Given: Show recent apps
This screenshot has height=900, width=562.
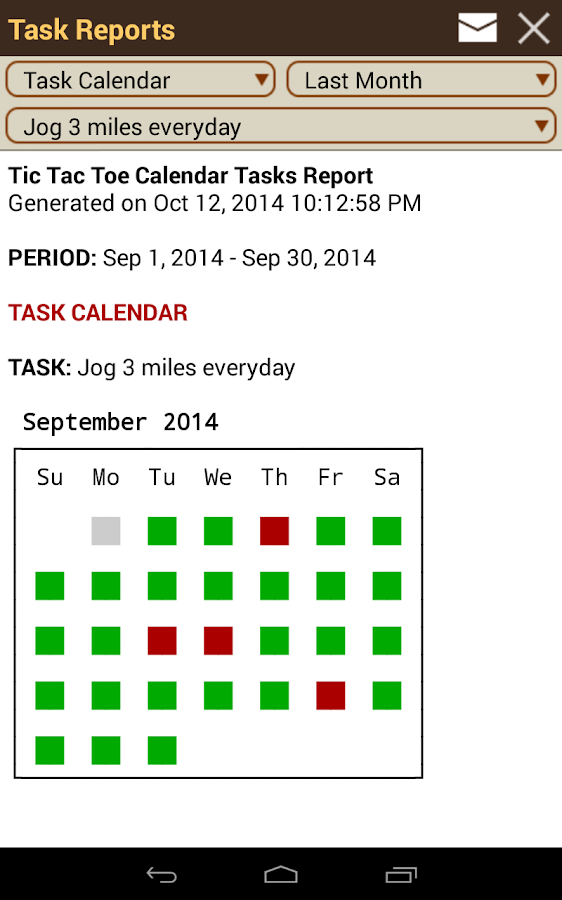Looking at the screenshot, I should tap(401, 875).
